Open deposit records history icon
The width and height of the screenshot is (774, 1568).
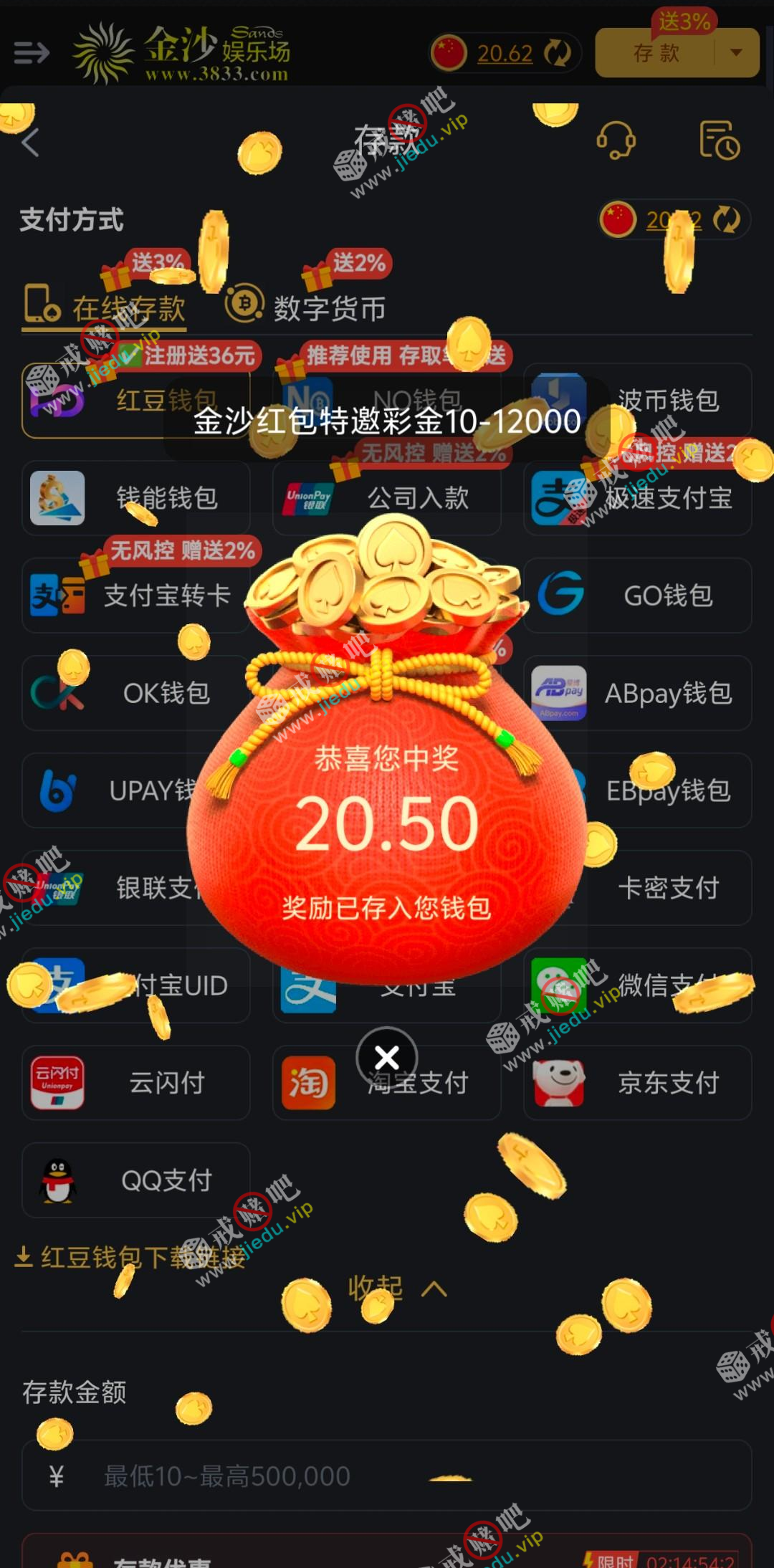[x=720, y=140]
